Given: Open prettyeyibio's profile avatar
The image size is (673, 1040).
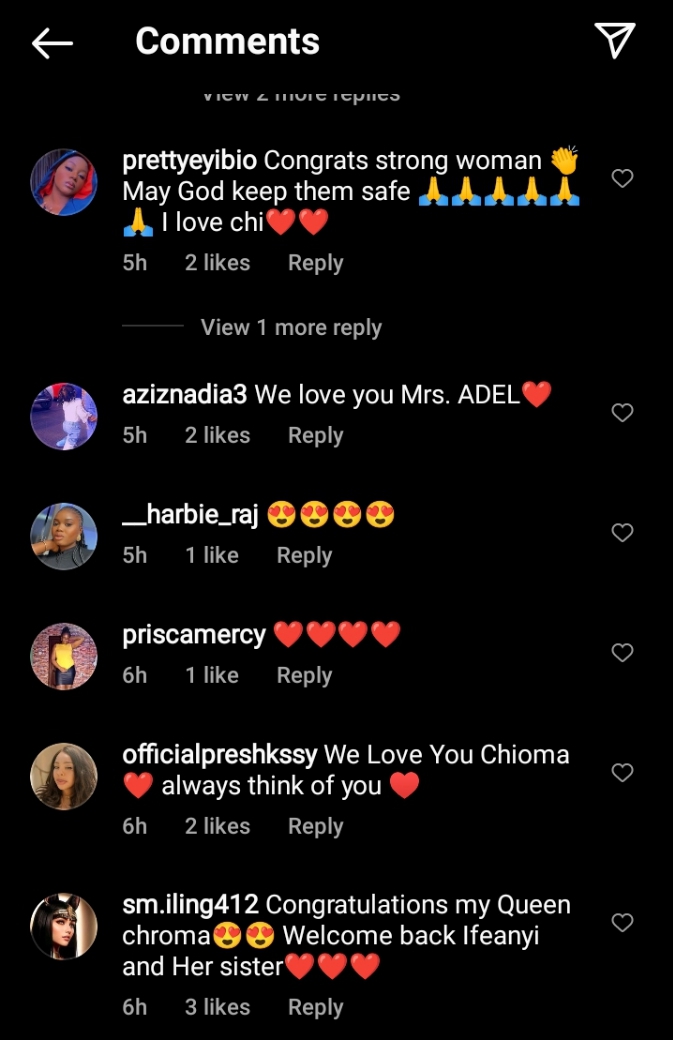Looking at the screenshot, I should click(64, 182).
